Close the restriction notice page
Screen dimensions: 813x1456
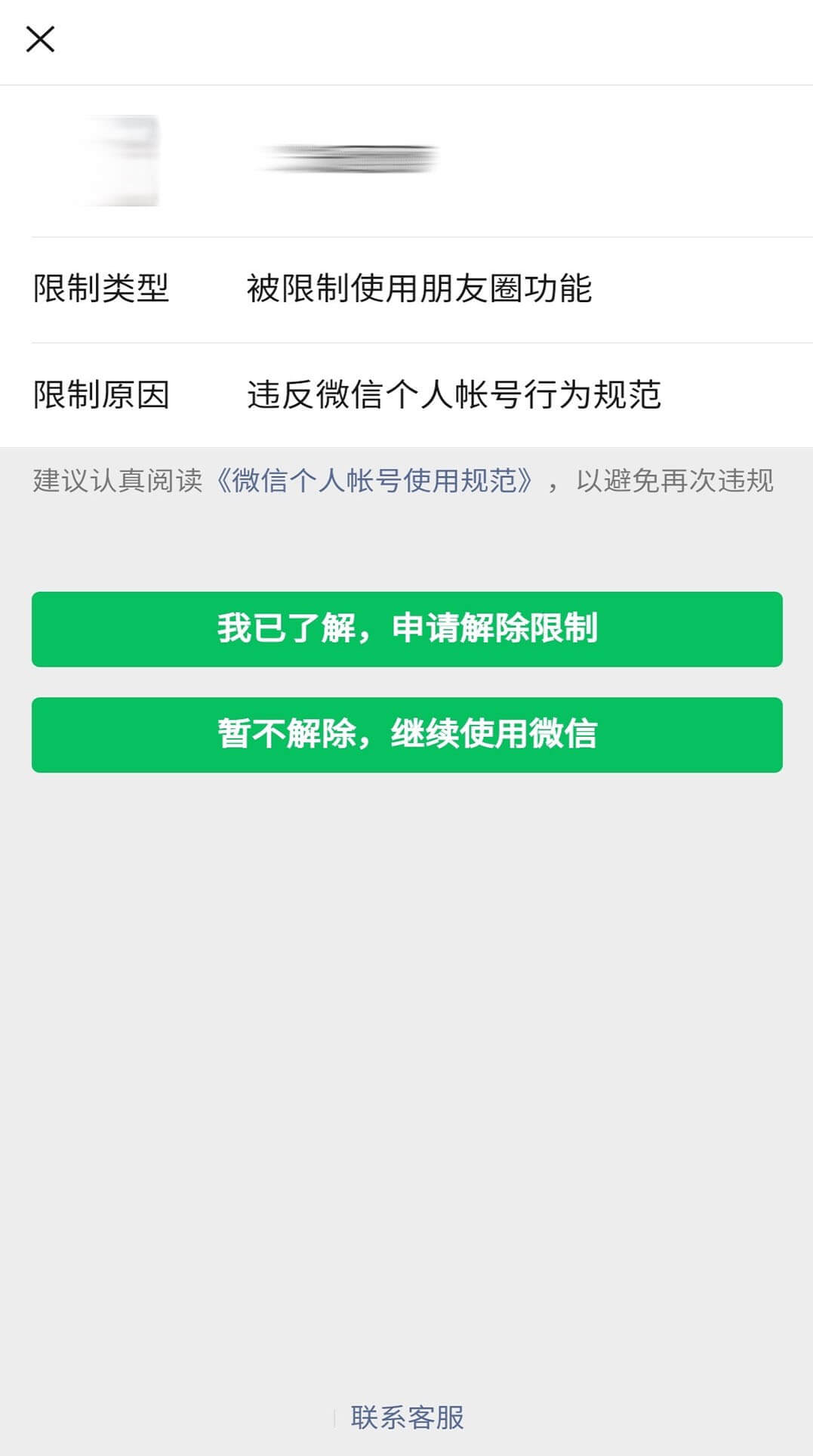(40, 39)
